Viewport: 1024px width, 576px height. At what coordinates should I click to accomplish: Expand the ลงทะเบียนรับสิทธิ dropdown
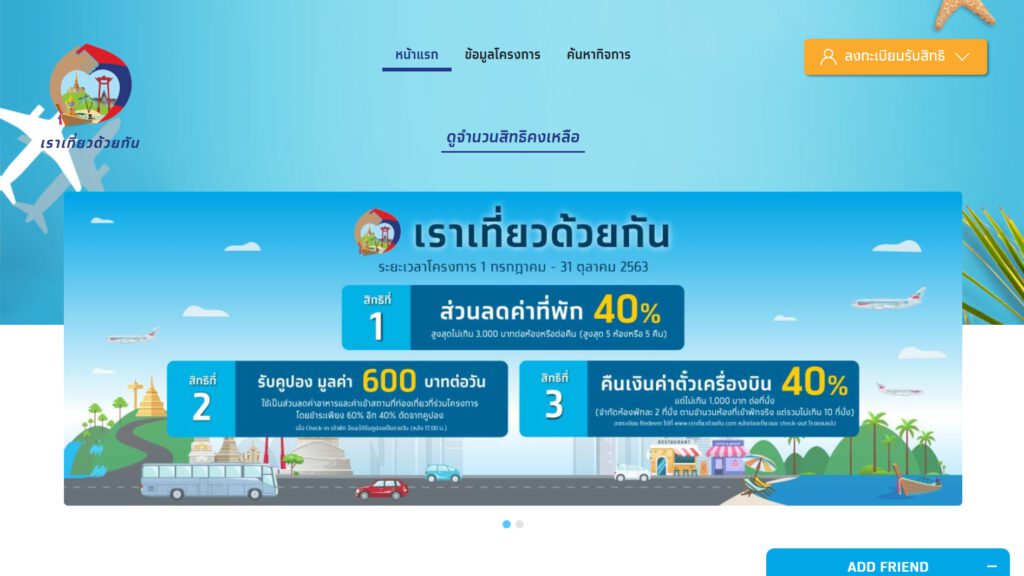coord(895,57)
